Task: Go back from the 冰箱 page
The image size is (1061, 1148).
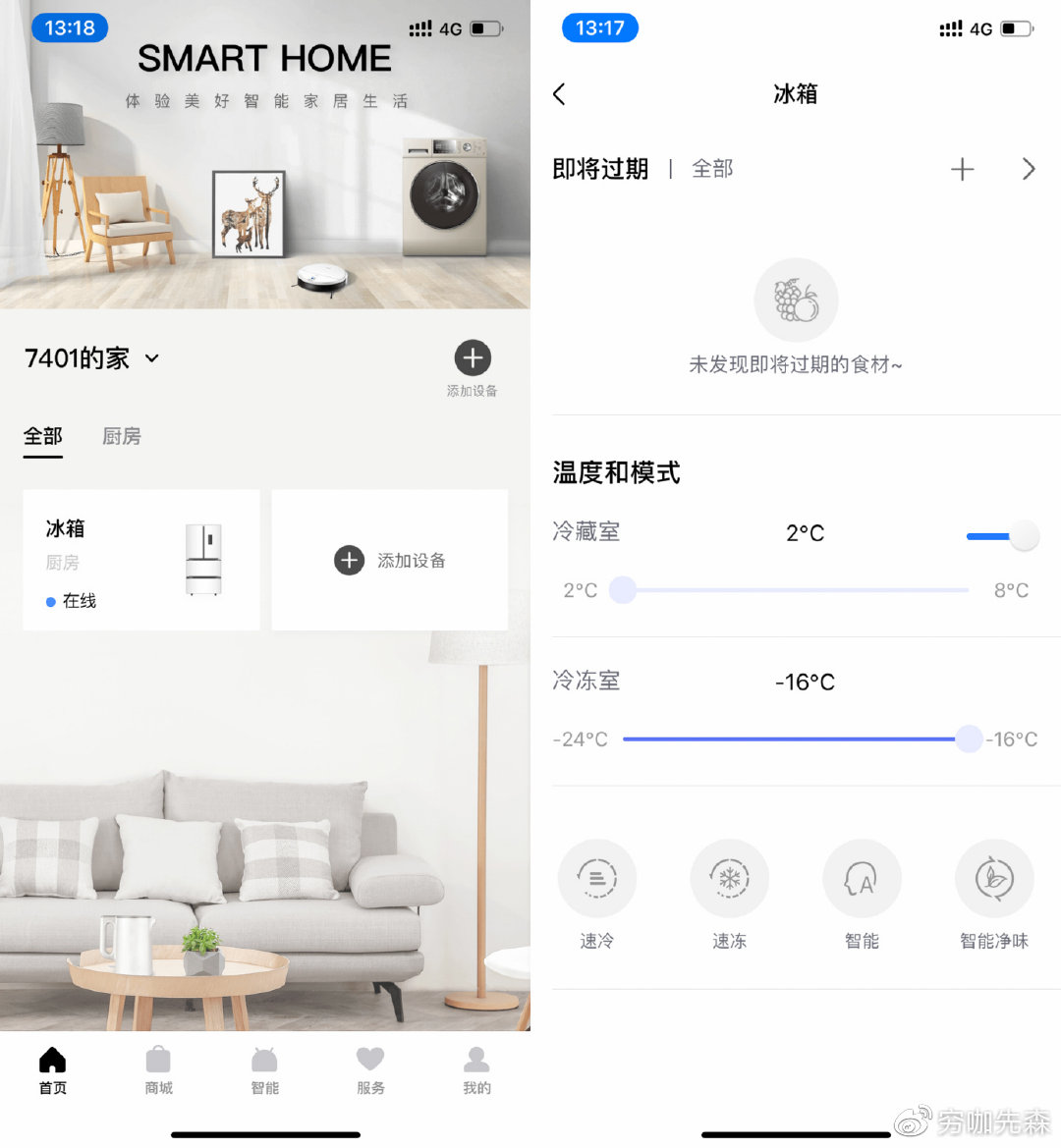Action: tap(560, 94)
